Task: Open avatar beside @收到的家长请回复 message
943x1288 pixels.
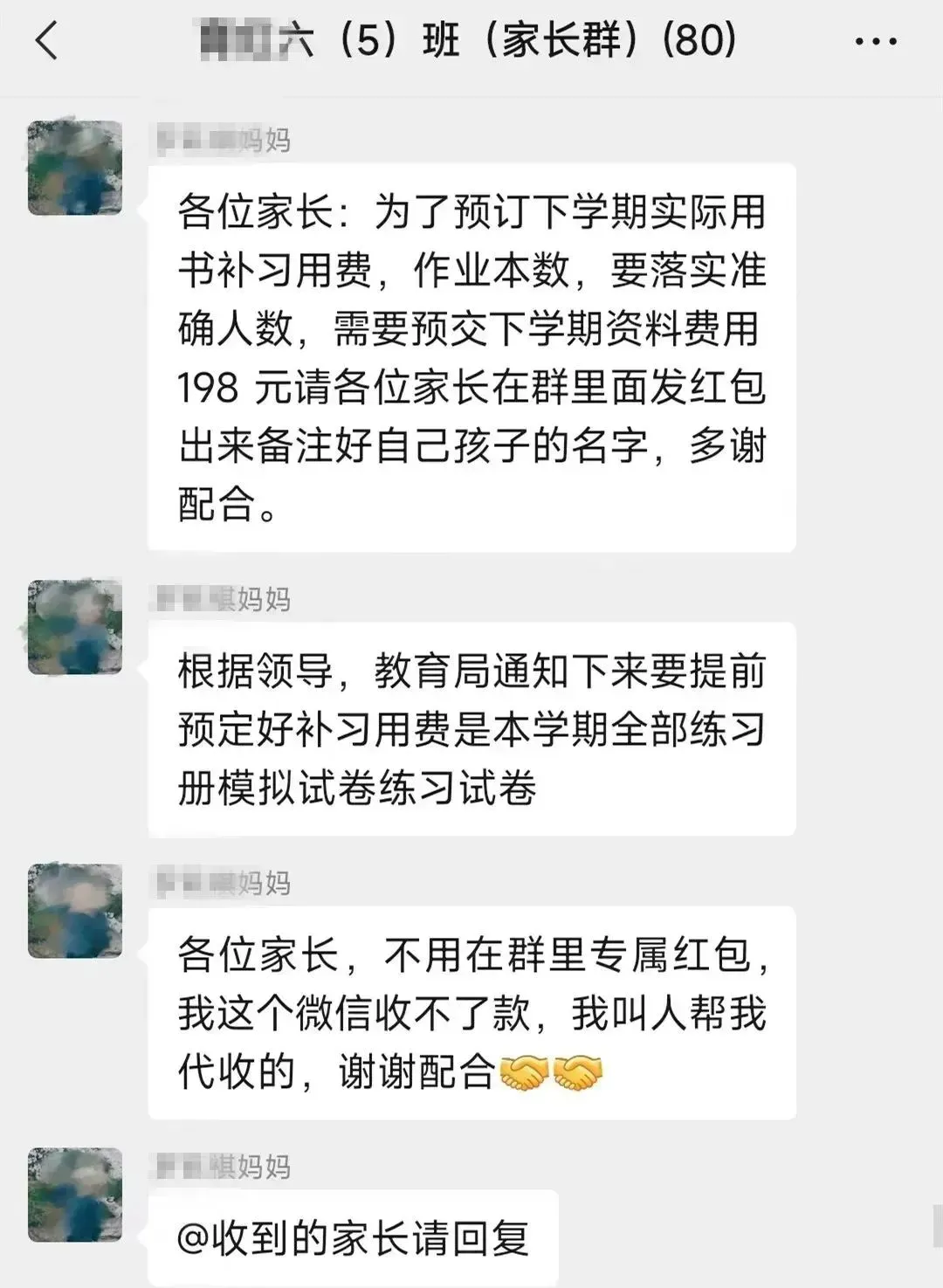Action: [75, 1195]
